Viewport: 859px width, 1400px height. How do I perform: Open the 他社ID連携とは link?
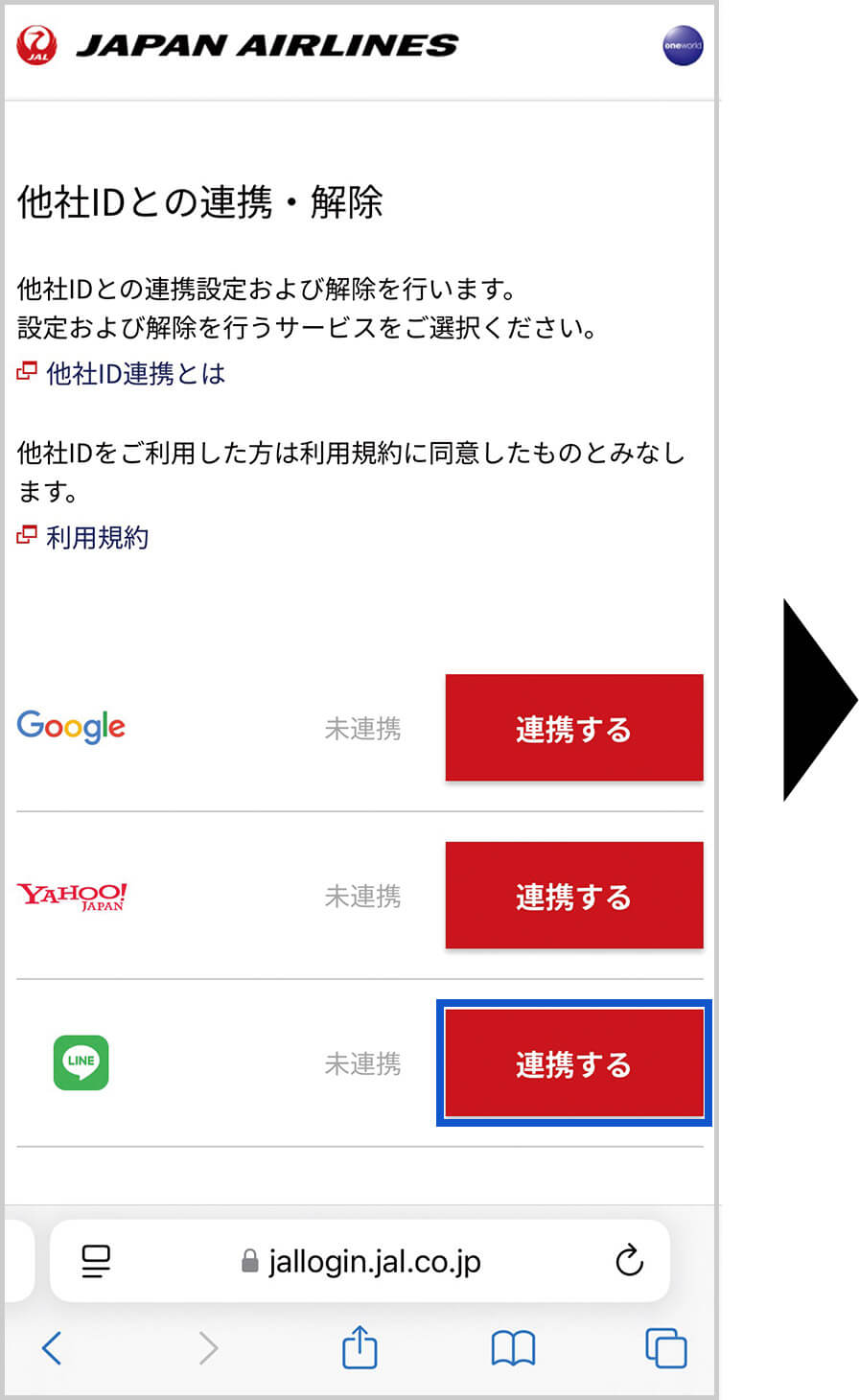click(x=135, y=373)
